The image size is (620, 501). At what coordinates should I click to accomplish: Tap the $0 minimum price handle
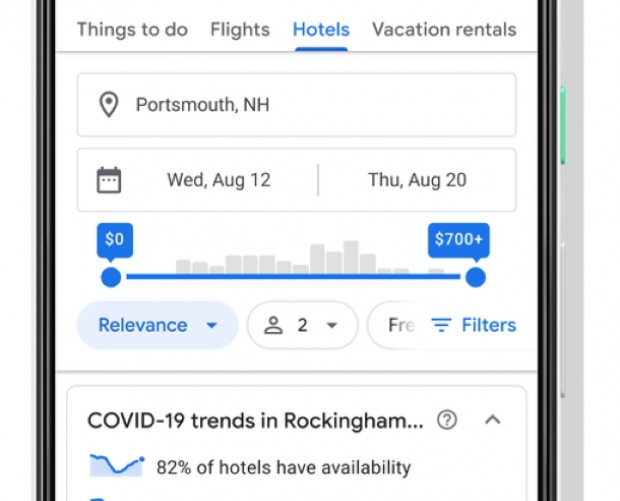point(111,277)
